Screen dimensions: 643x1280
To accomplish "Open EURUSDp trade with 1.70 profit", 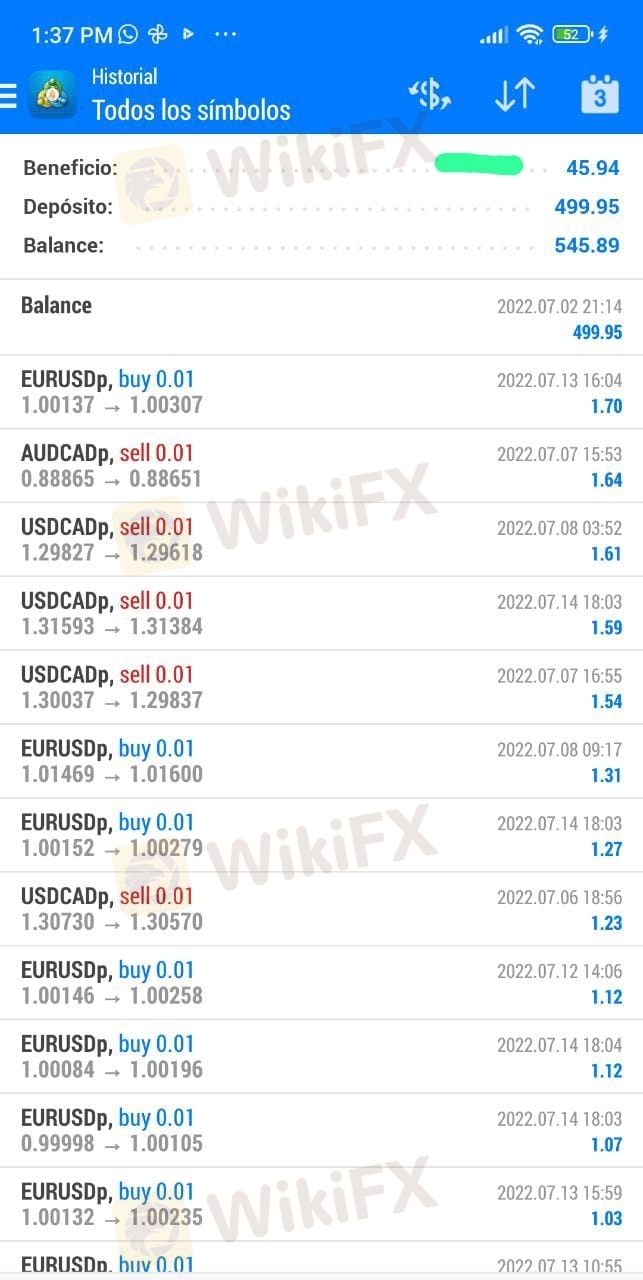I will tap(321, 392).
